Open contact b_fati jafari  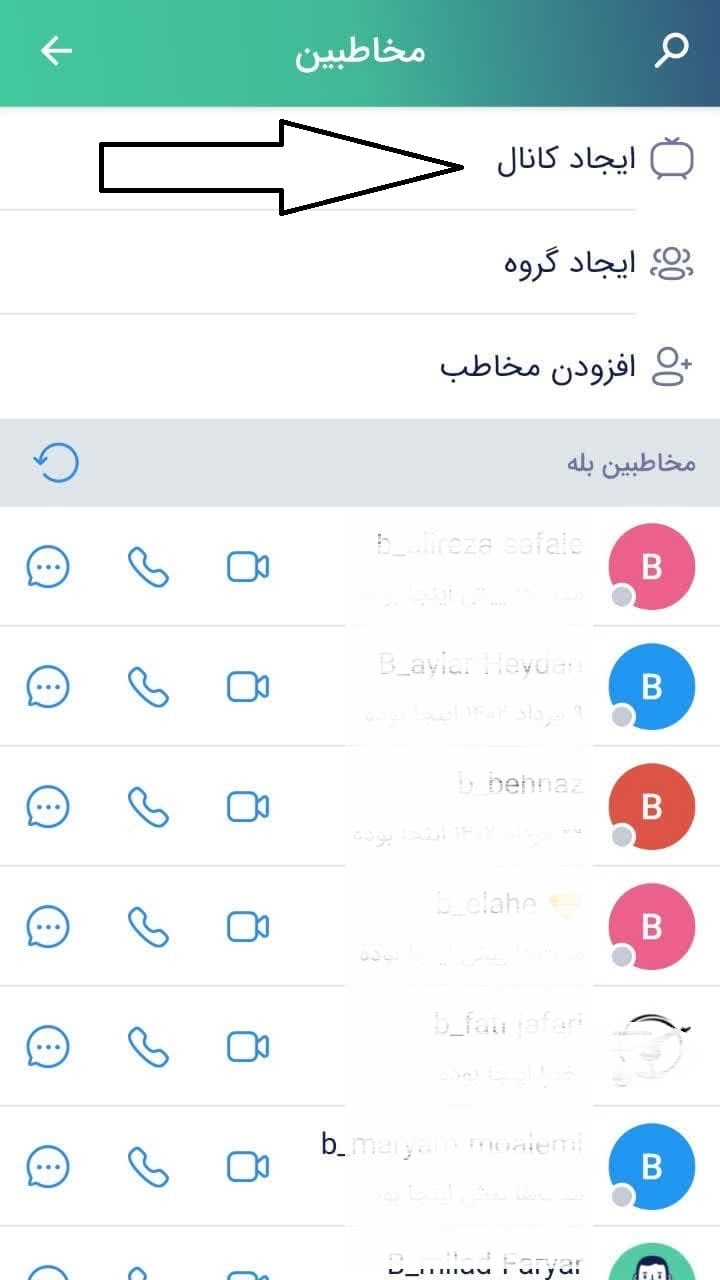(x=360, y=1046)
